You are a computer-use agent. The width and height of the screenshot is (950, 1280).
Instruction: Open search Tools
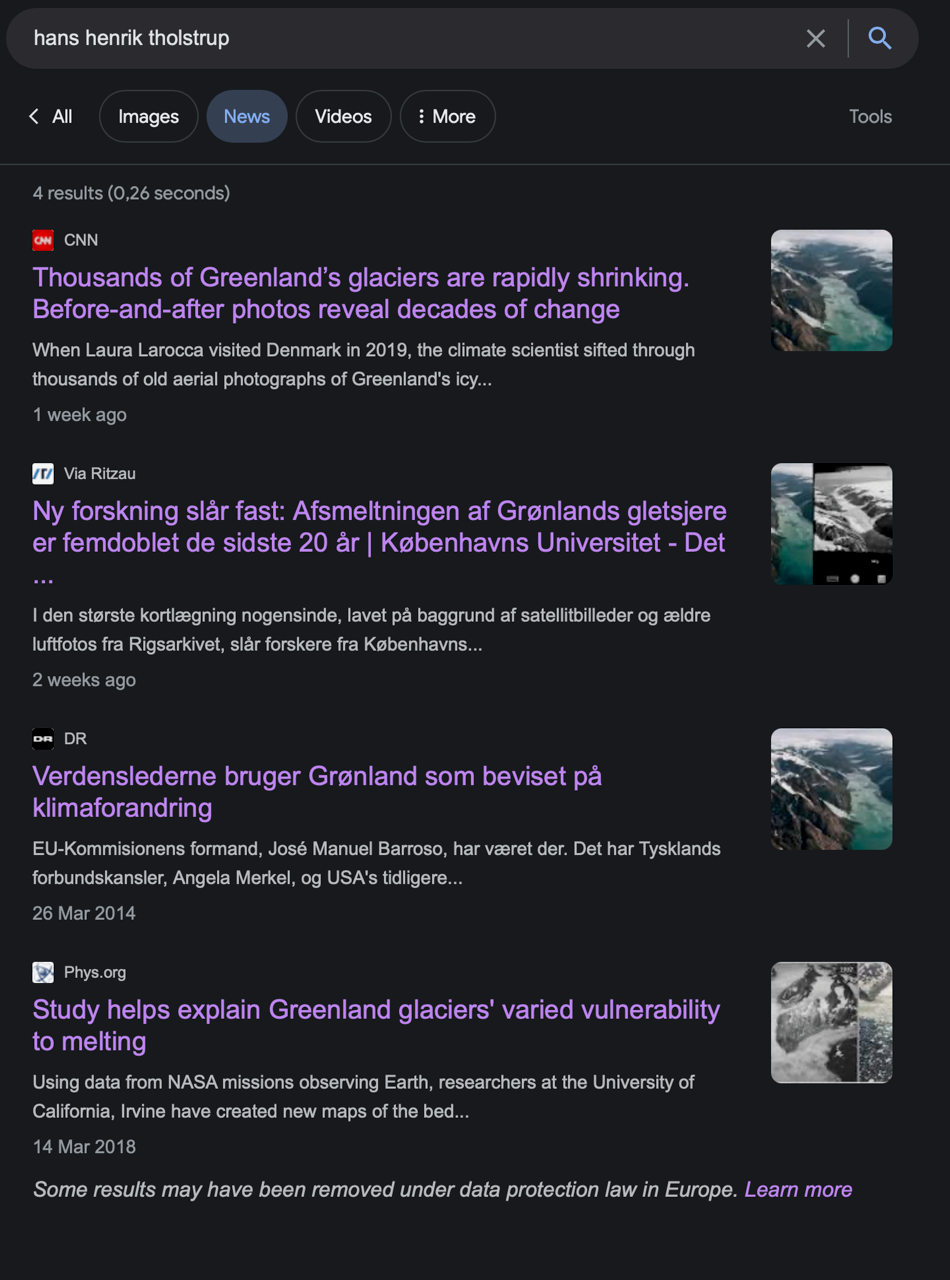point(870,116)
